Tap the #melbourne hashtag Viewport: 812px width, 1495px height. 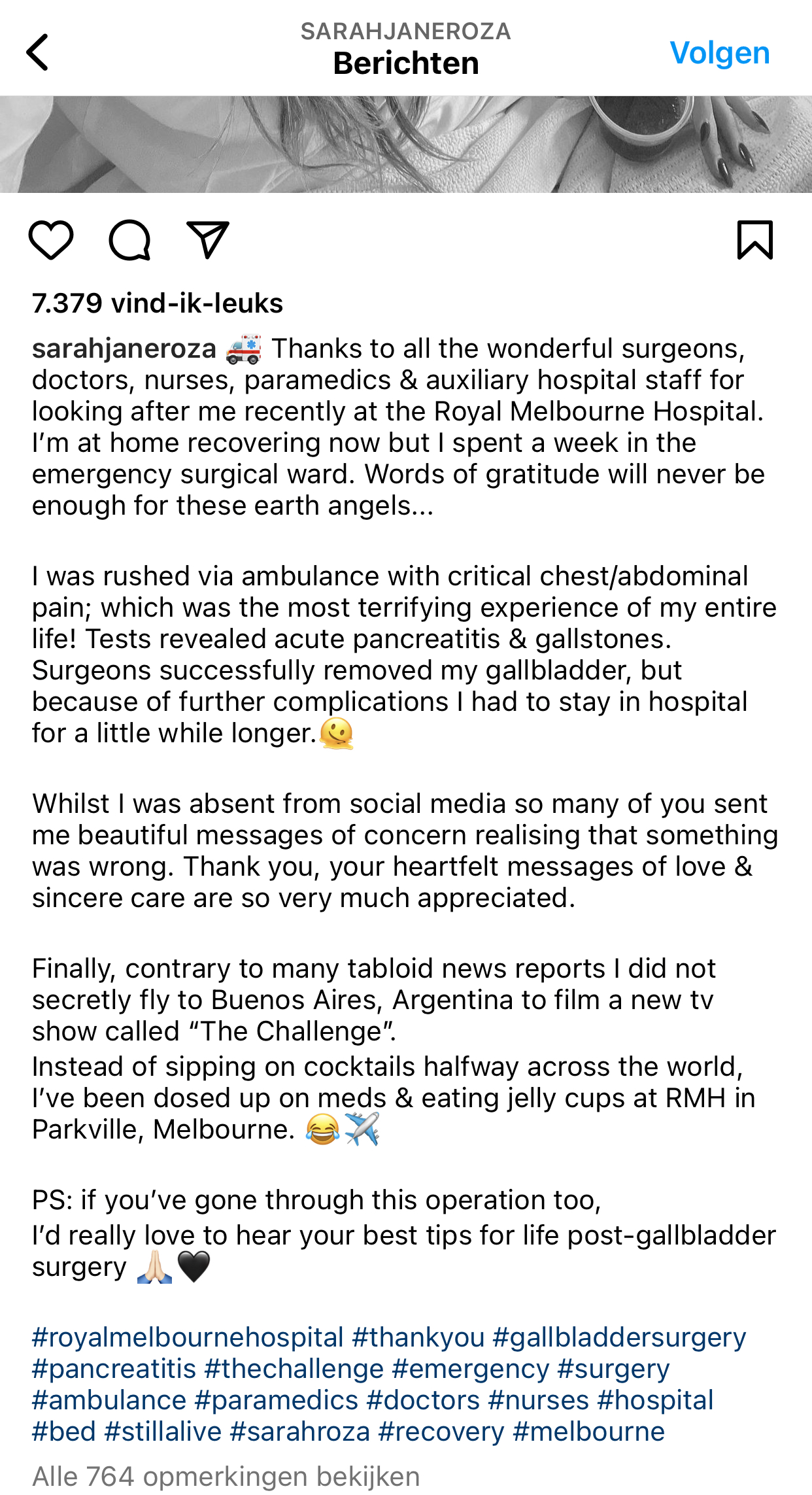589,1432
